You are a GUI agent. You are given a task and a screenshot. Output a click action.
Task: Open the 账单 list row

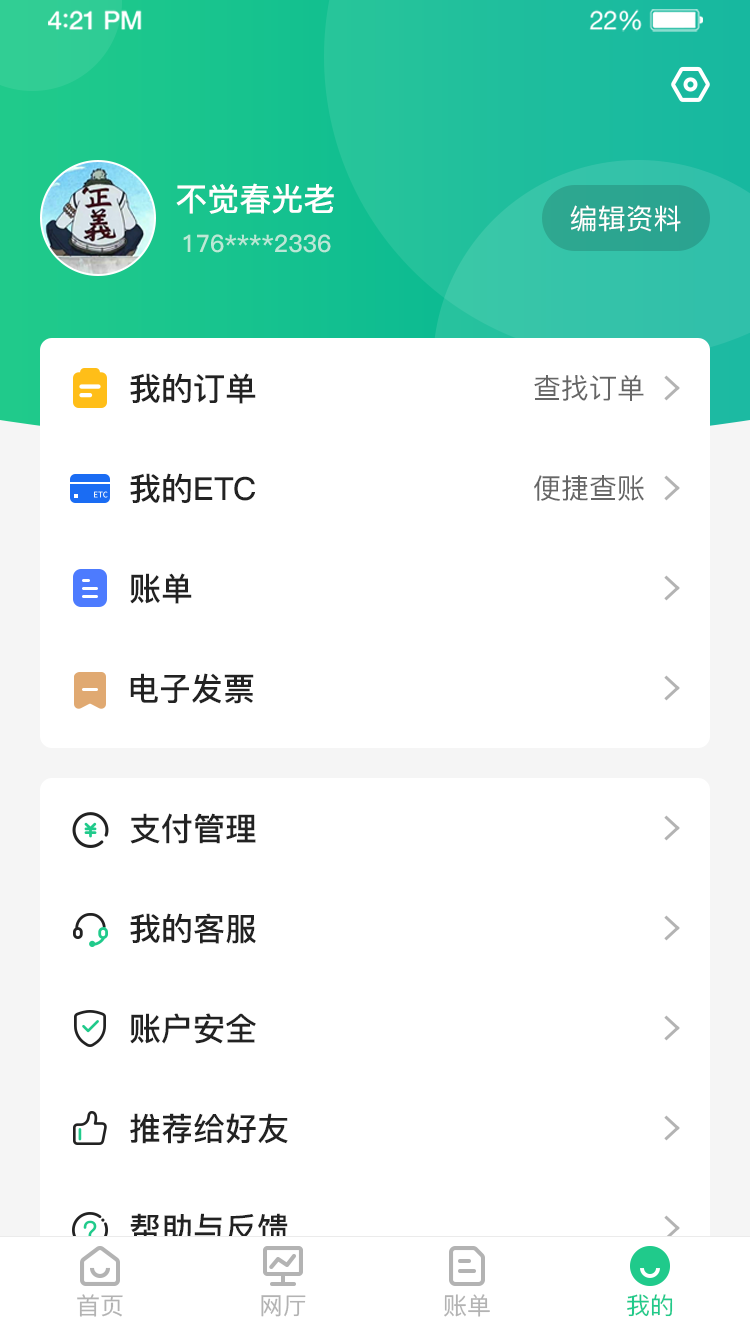[x=375, y=588]
